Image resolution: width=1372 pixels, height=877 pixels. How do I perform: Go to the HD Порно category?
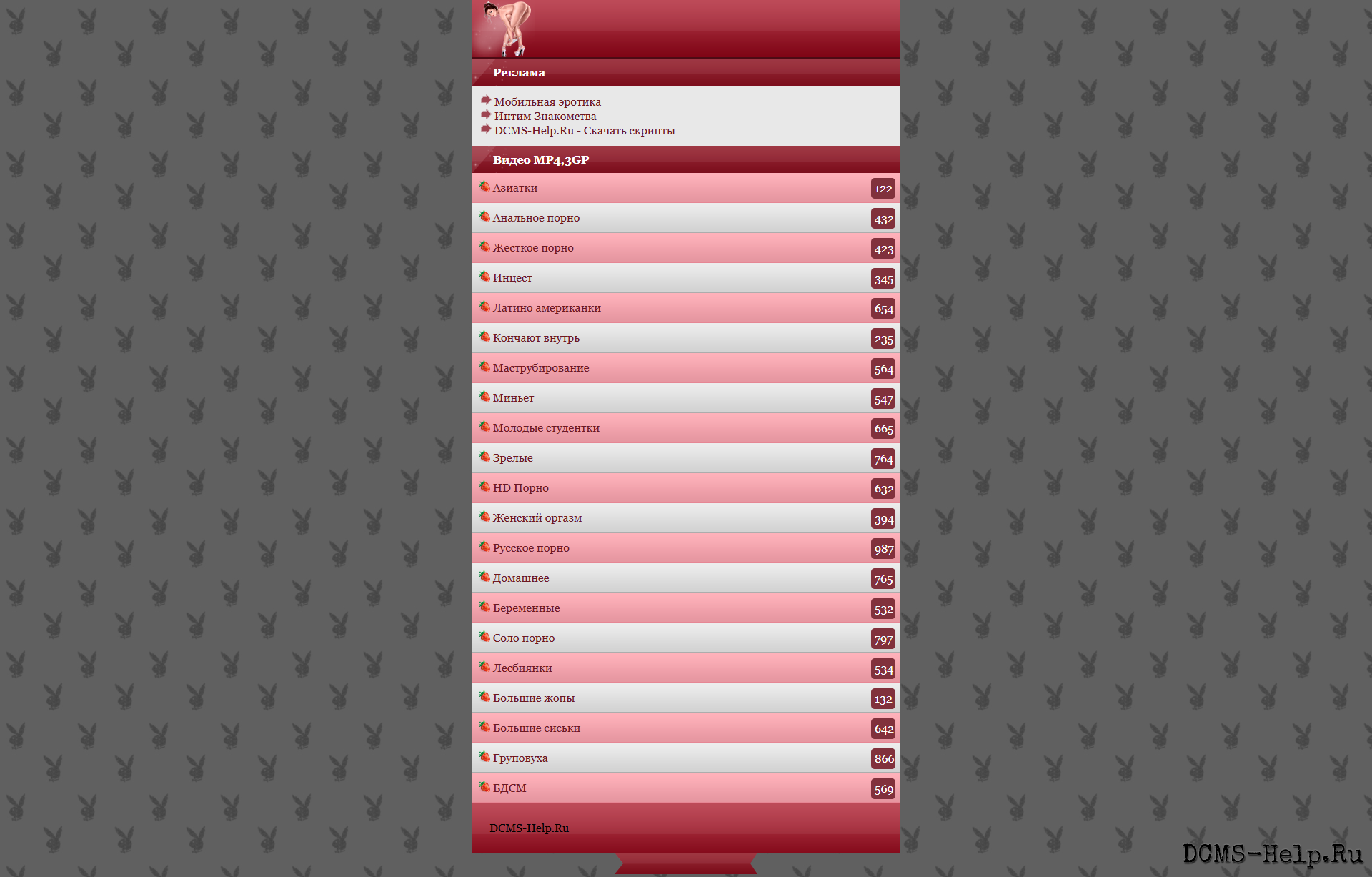520,488
